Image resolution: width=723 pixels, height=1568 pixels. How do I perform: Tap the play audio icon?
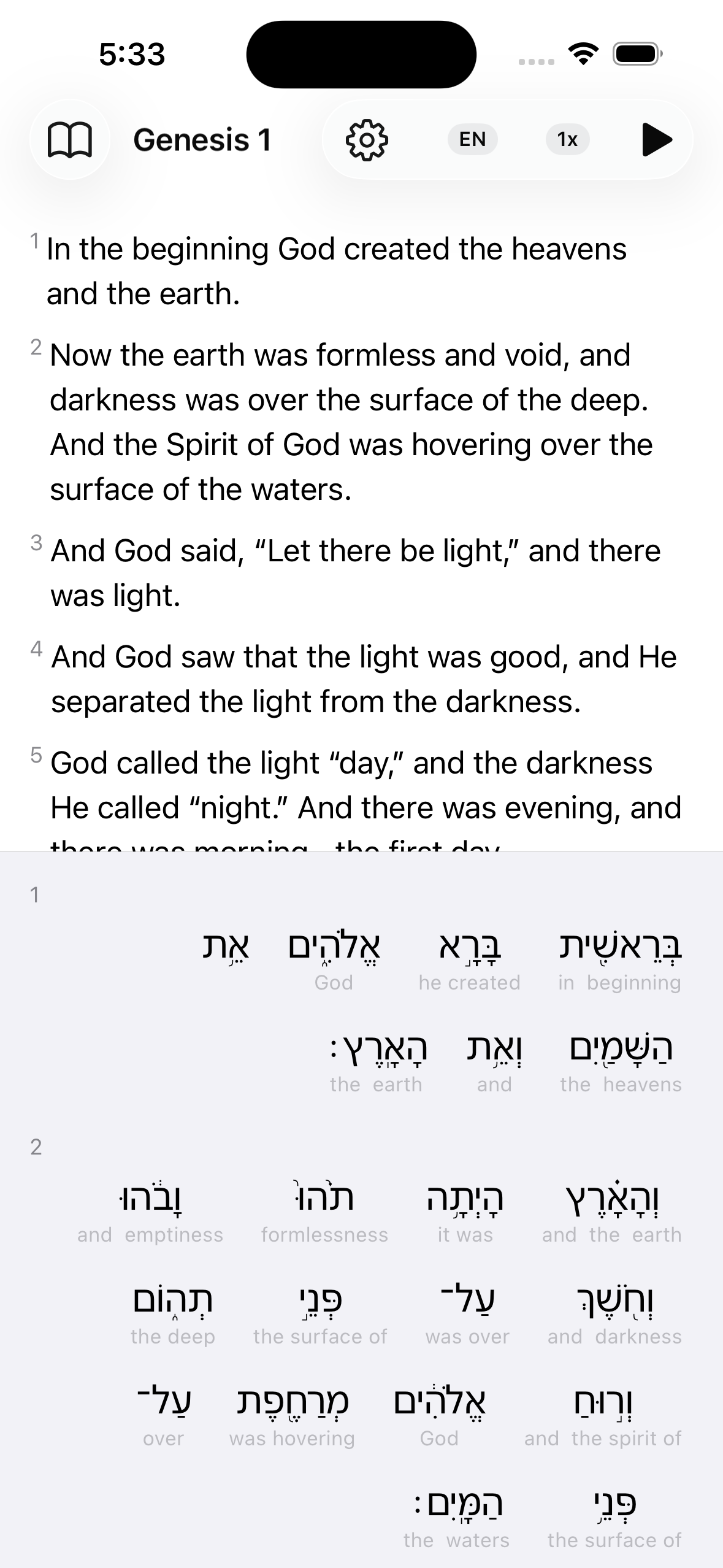656,139
